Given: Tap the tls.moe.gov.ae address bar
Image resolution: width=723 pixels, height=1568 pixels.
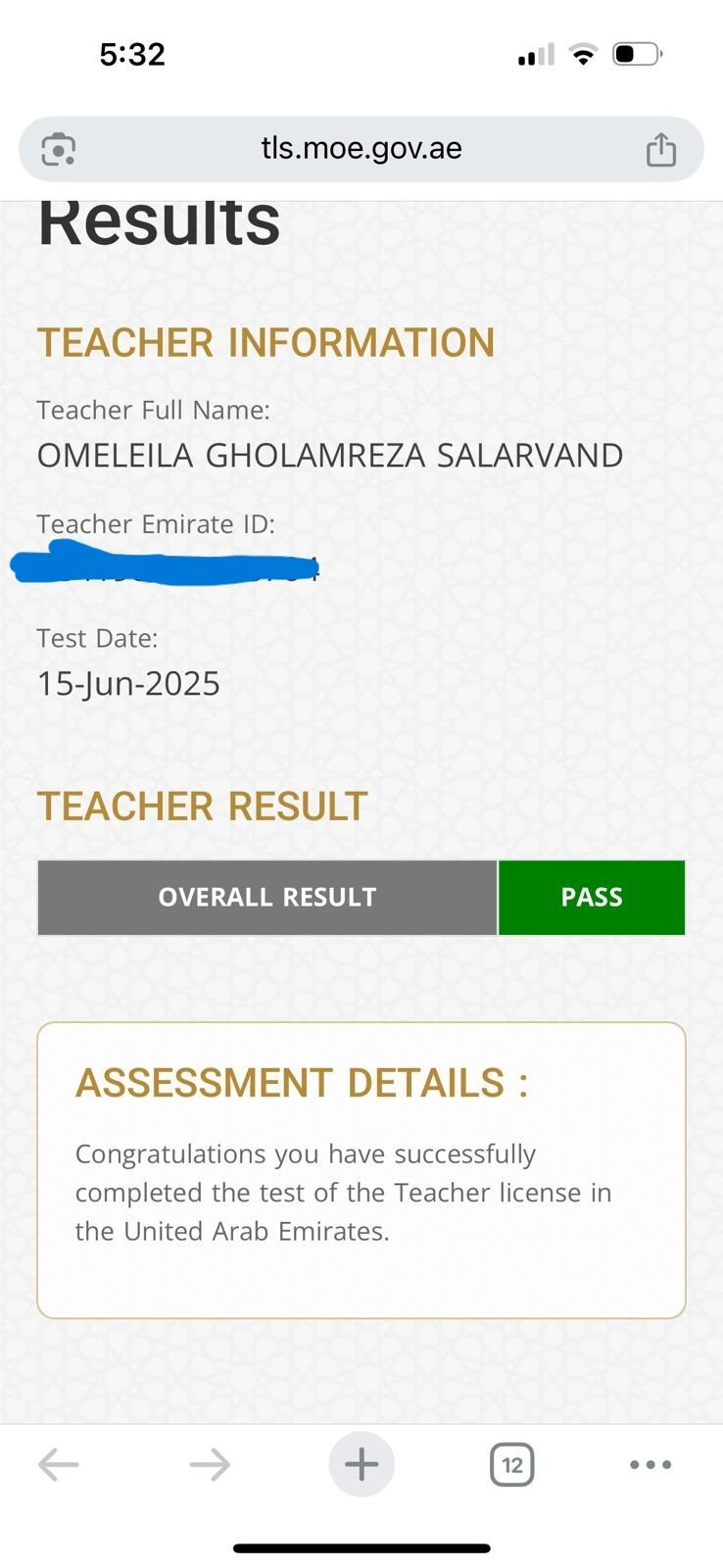Looking at the screenshot, I should tap(361, 149).
